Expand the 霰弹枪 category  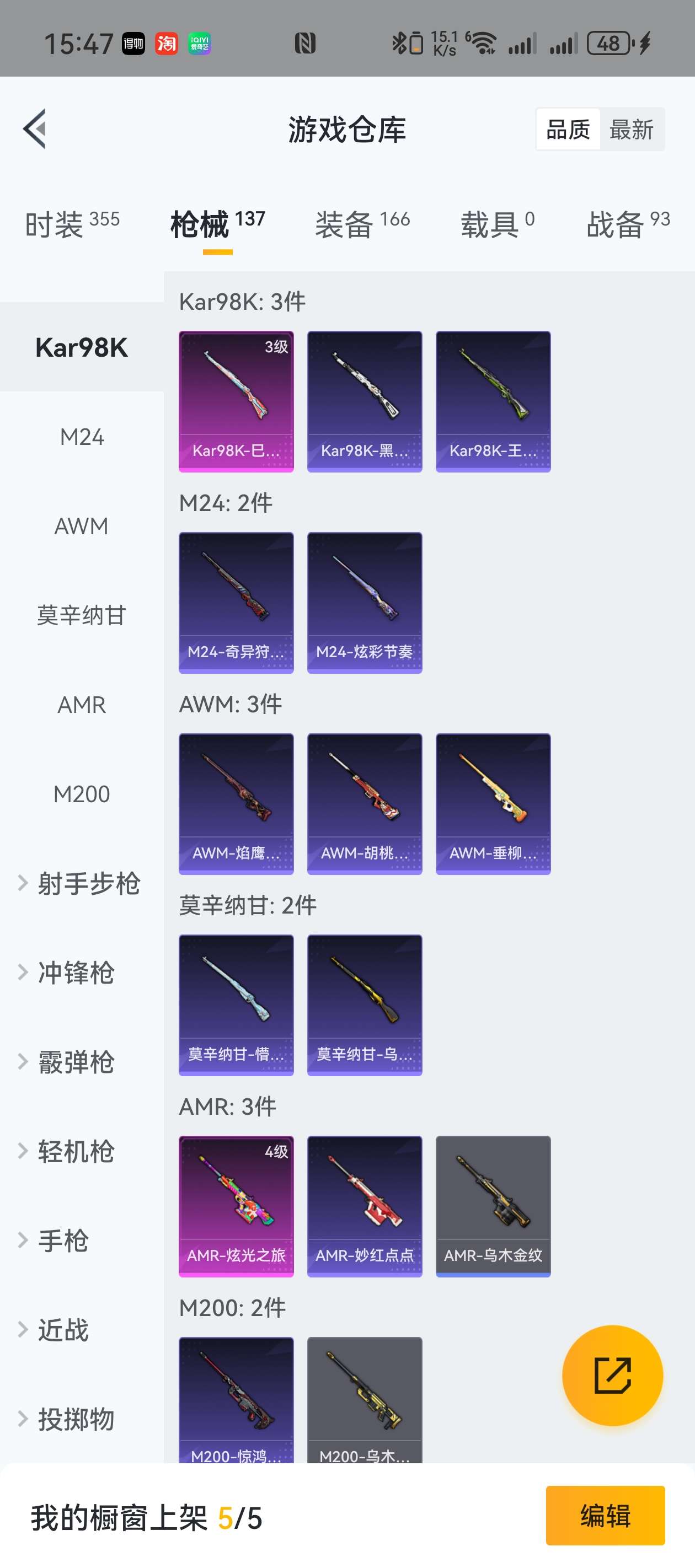(x=82, y=1062)
